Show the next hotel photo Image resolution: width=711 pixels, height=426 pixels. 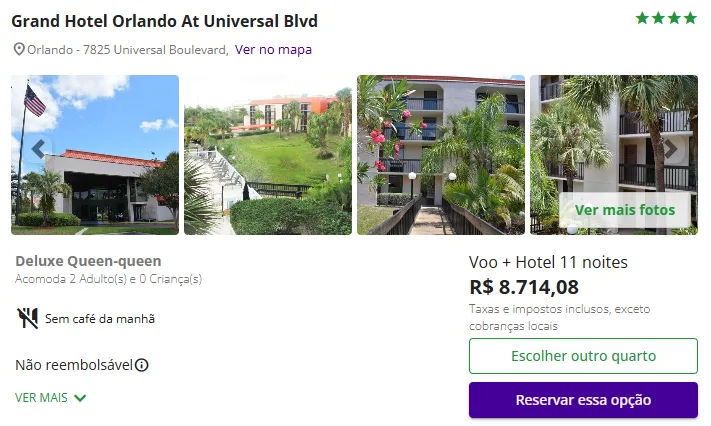[671, 150]
